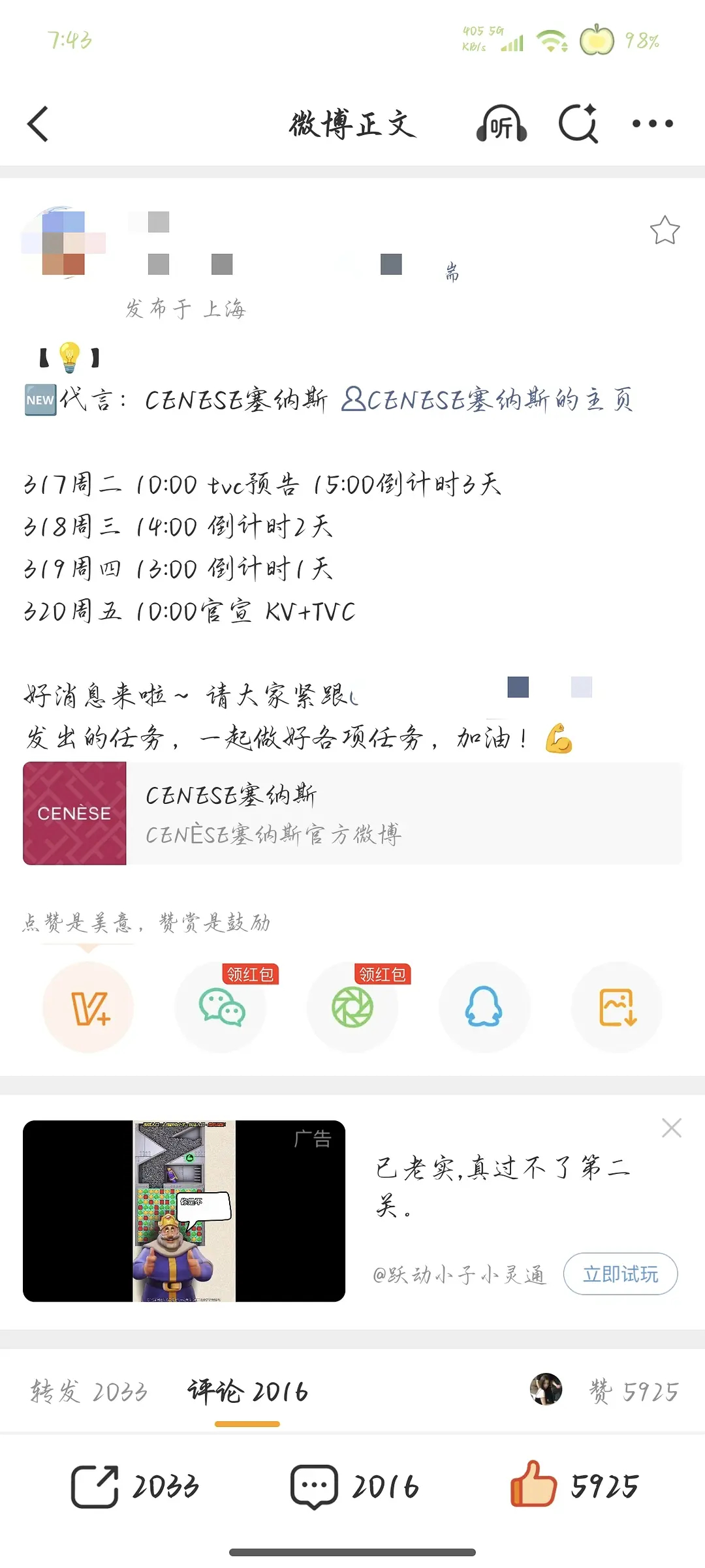Go back with the left chevron arrow
Viewport: 705px width, 1568px height.
pos(37,124)
